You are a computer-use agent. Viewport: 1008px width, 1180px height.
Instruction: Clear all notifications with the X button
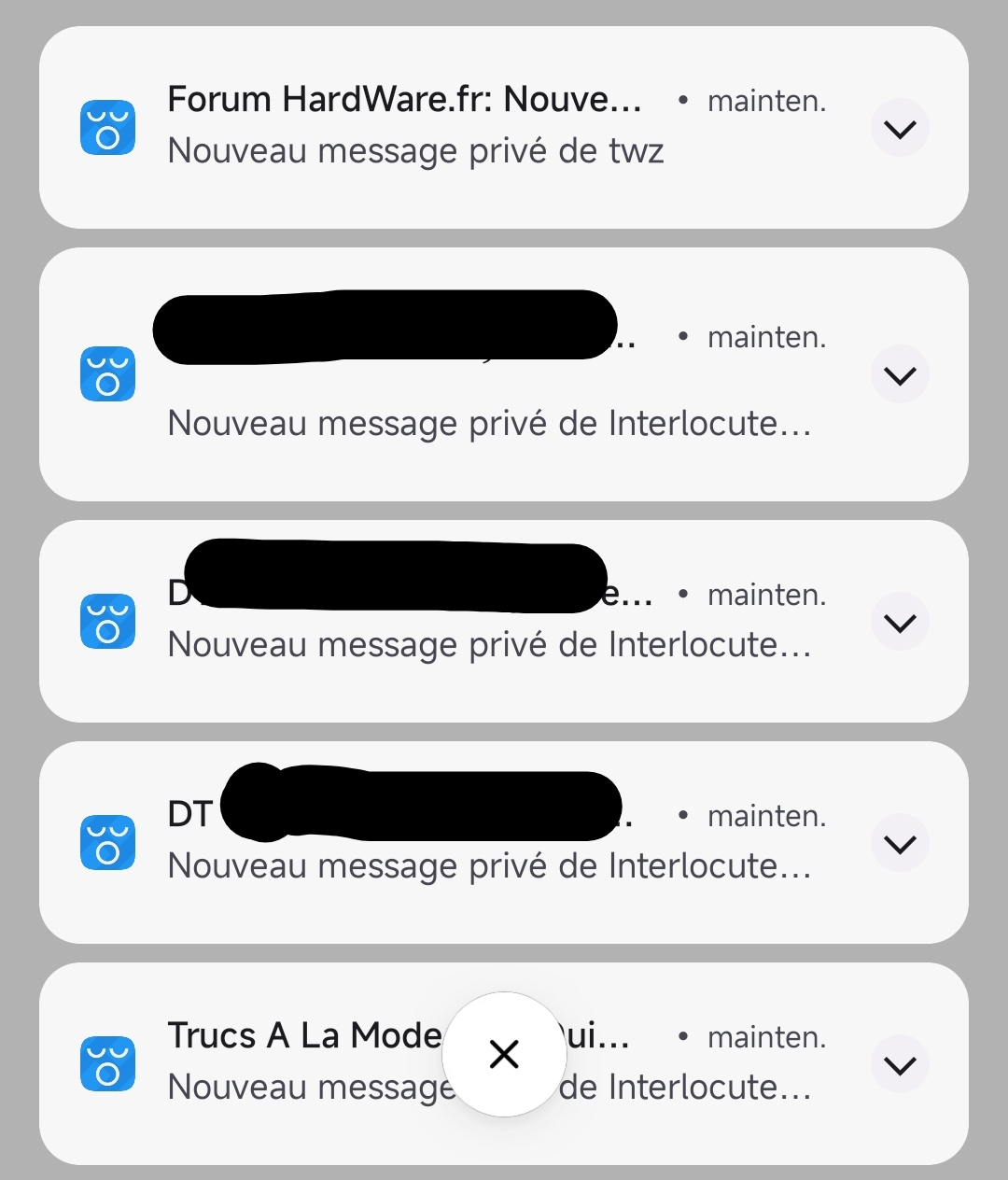(504, 1055)
